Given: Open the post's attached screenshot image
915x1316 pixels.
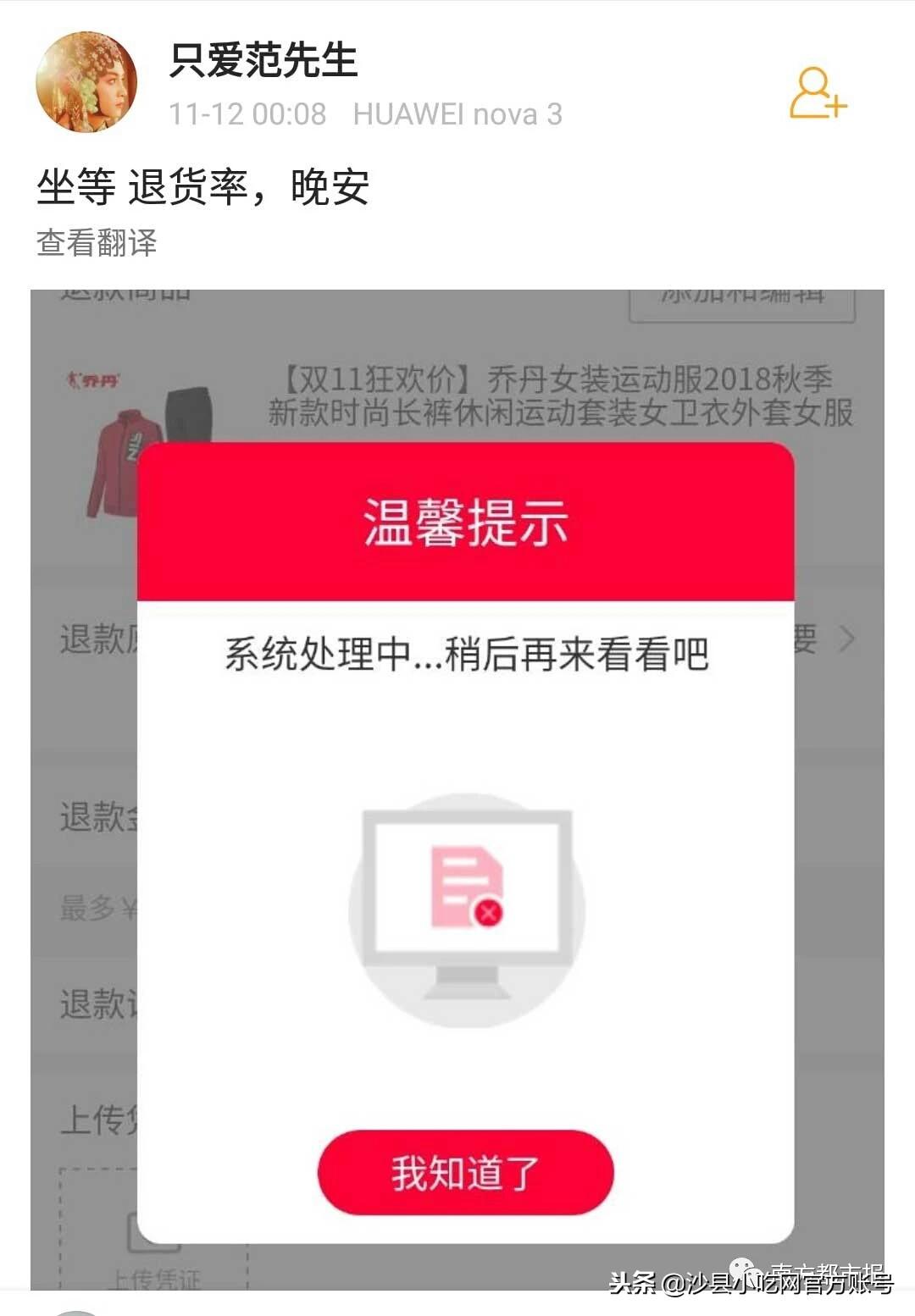Looking at the screenshot, I should pos(457,788).
